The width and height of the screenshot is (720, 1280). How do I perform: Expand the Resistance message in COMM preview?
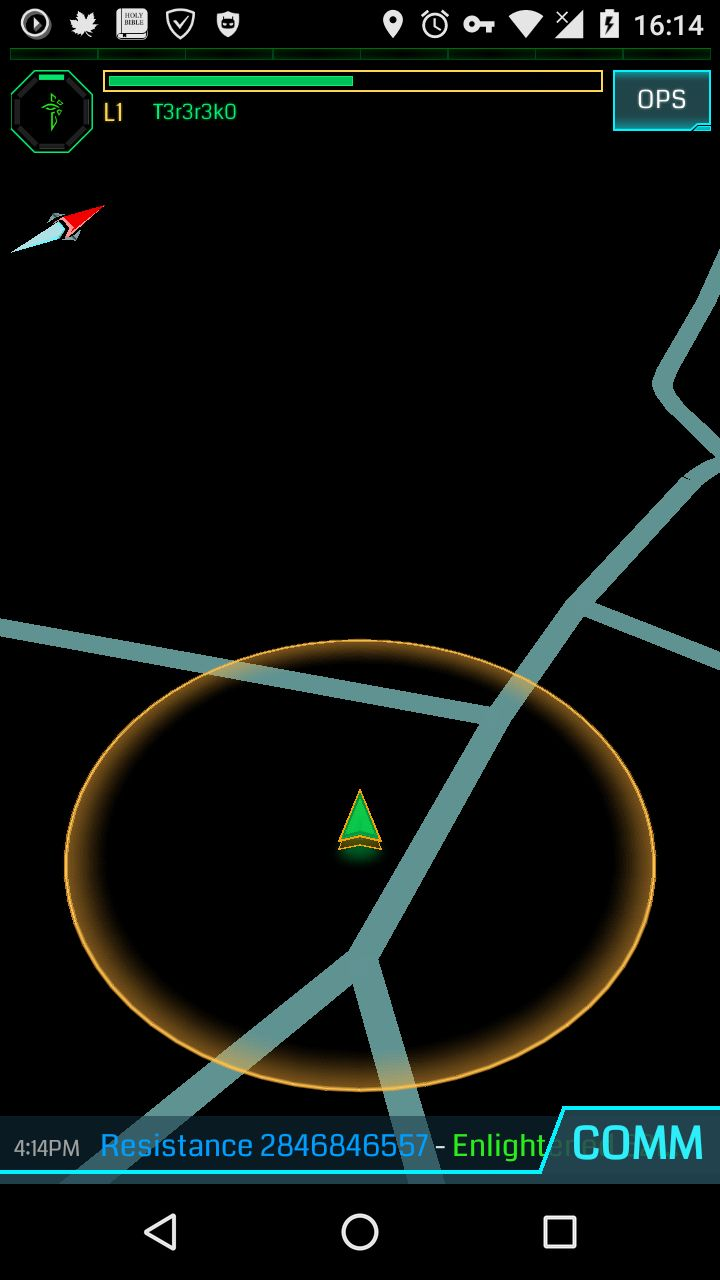265,1146
